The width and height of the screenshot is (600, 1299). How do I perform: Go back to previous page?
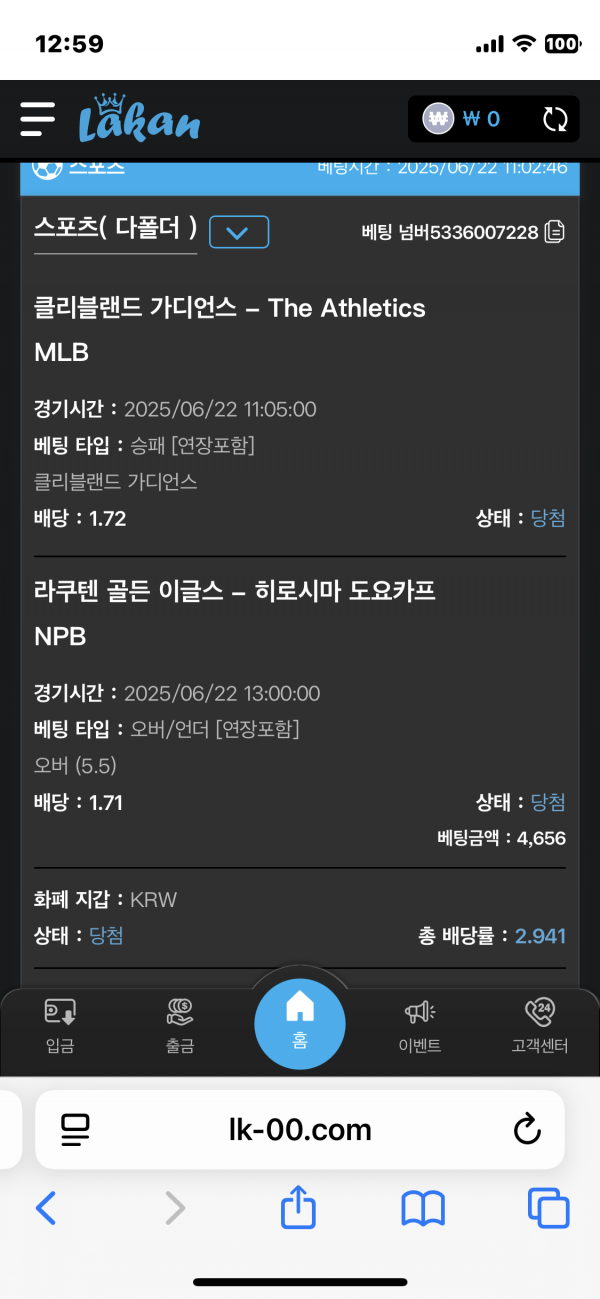(x=46, y=1209)
